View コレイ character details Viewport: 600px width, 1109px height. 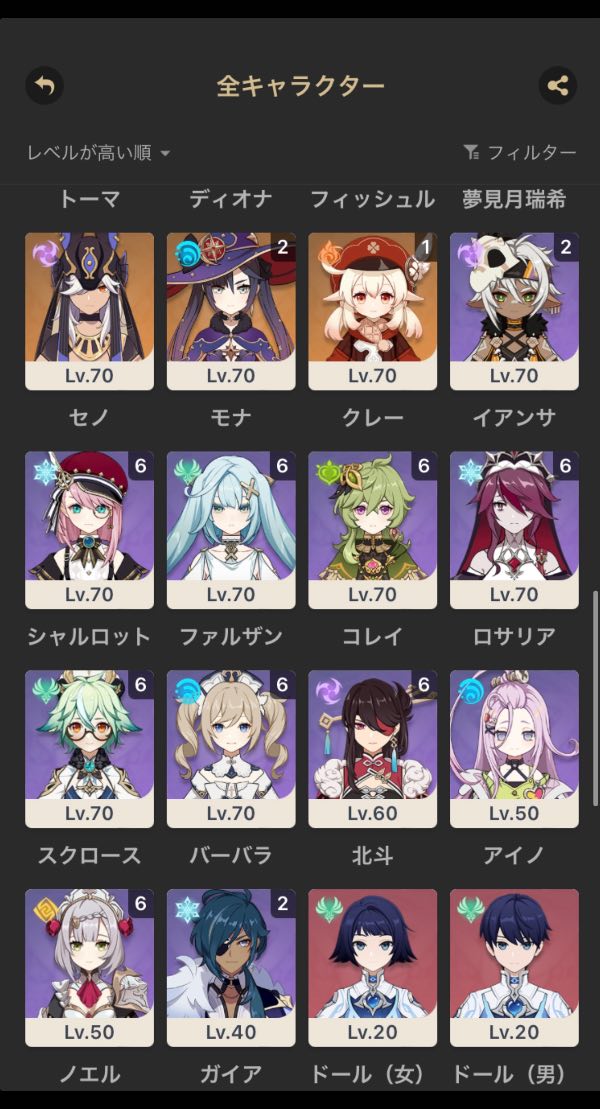pyautogui.click(x=373, y=530)
